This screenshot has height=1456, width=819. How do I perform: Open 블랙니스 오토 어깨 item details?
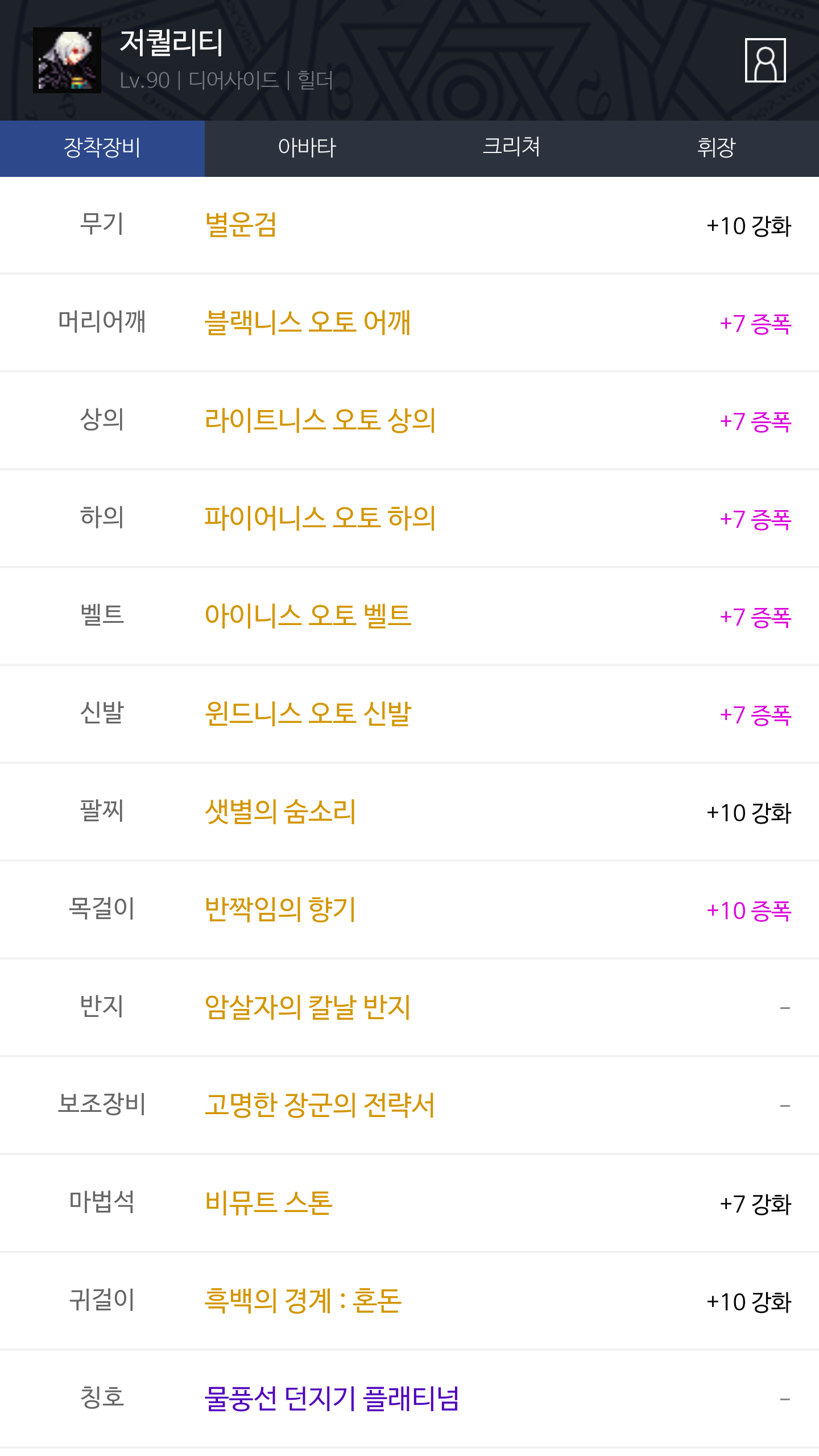point(409,323)
